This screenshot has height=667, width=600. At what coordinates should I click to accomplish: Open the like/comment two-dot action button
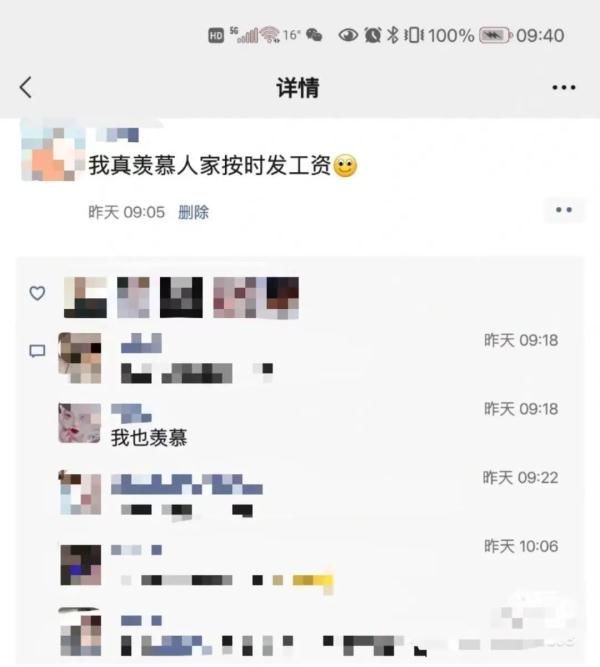point(563,210)
